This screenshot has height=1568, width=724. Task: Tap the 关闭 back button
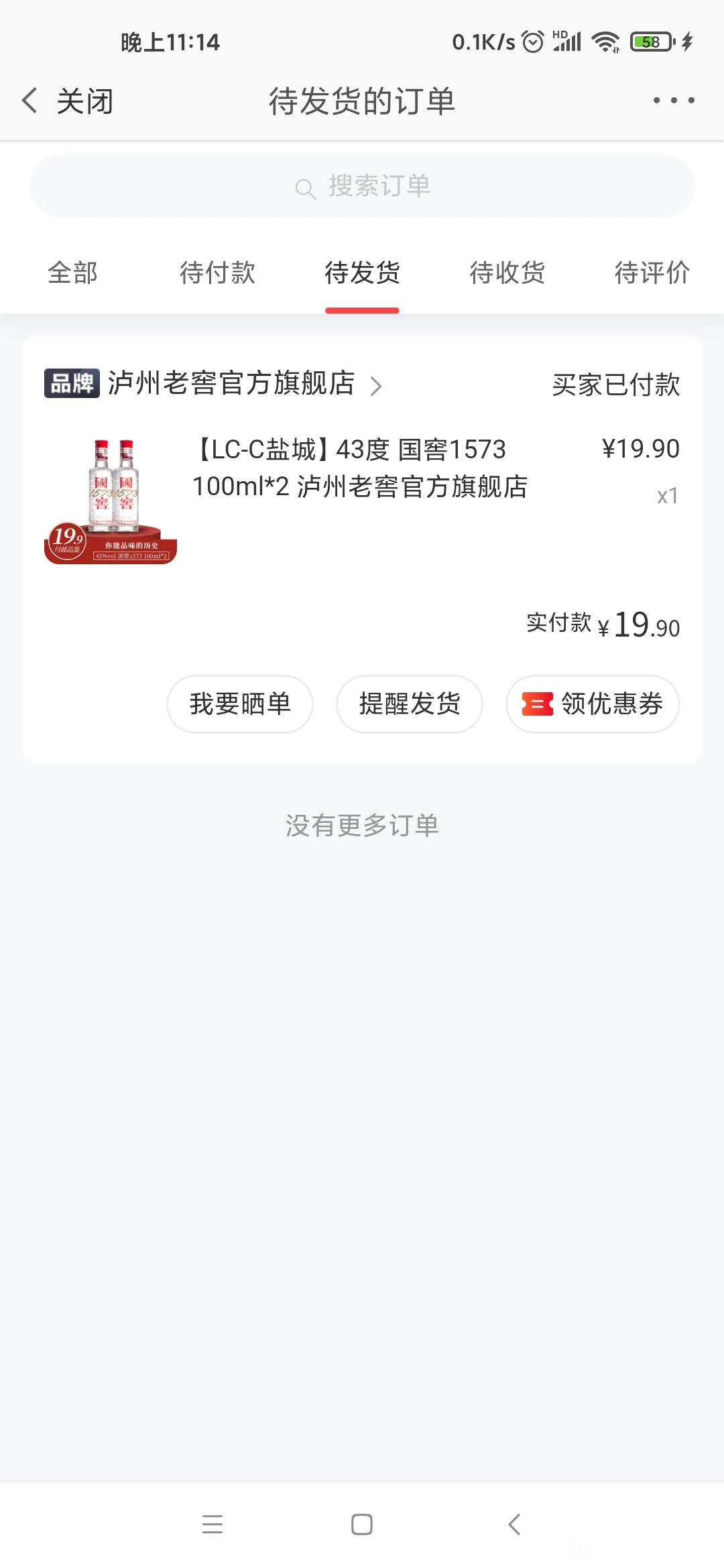coord(67,101)
